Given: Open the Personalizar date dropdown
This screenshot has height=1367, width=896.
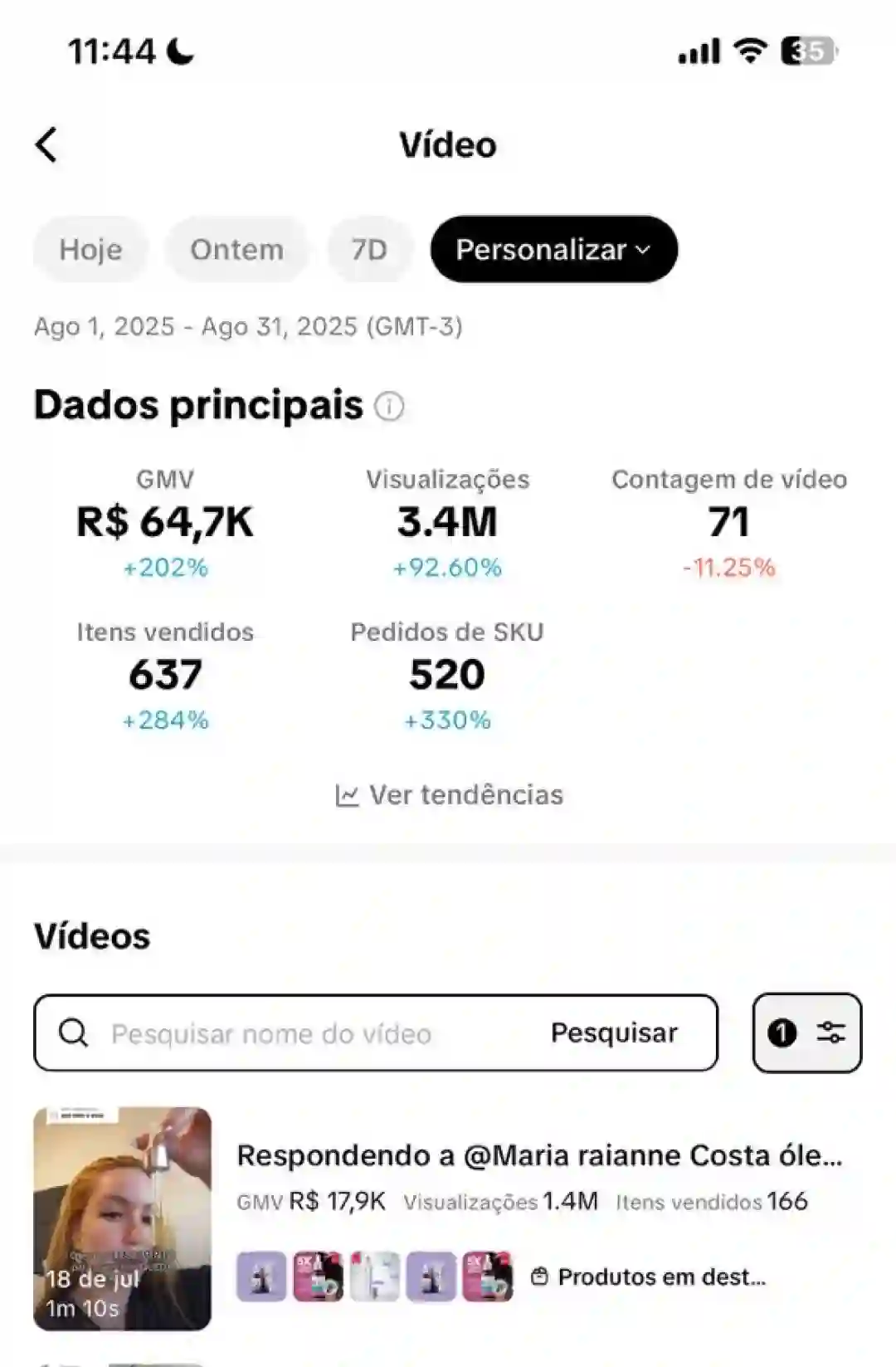Looking at the screenshot, I should [x=553, y=249].
